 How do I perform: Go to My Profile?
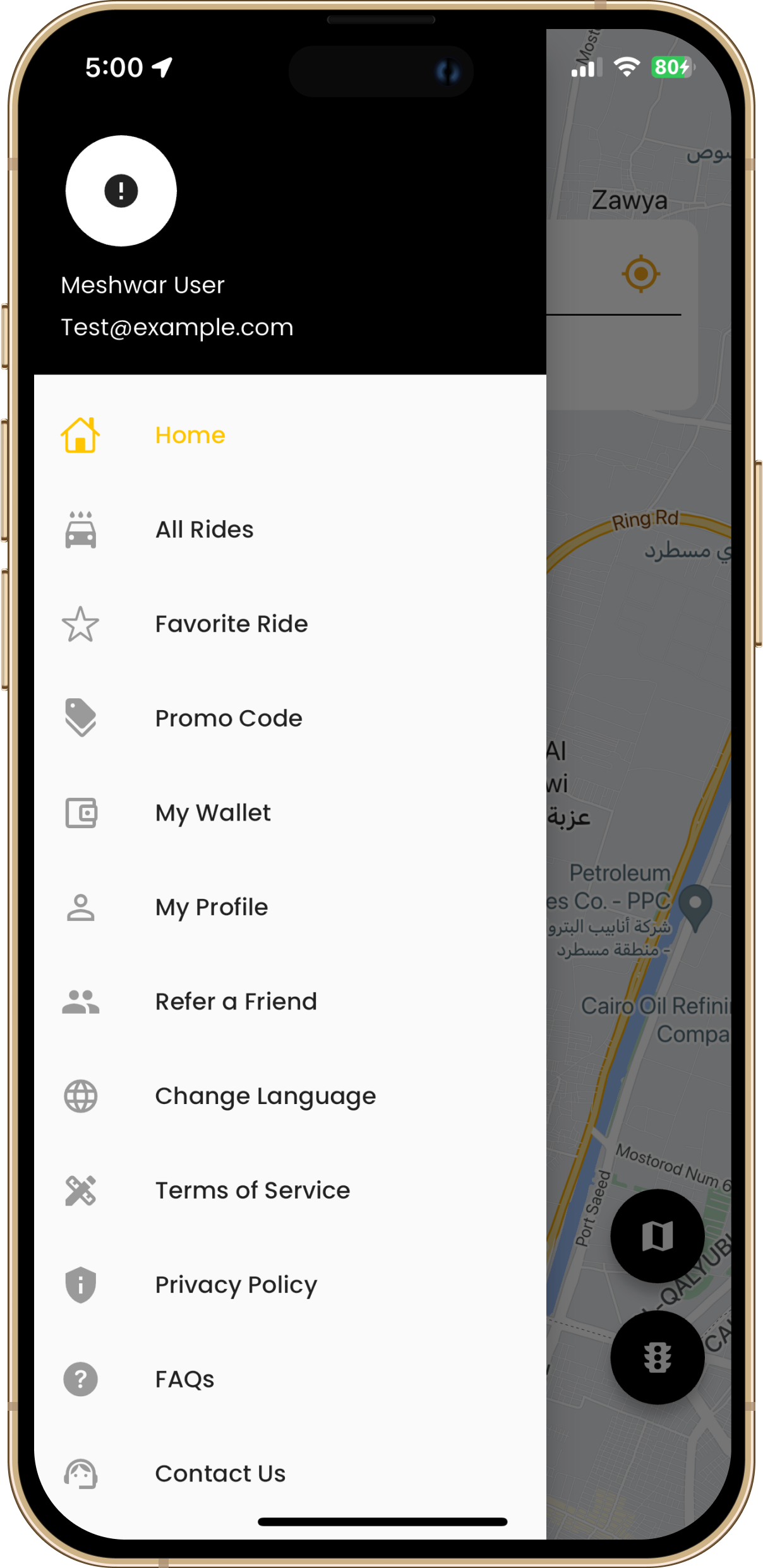[212, 907]
